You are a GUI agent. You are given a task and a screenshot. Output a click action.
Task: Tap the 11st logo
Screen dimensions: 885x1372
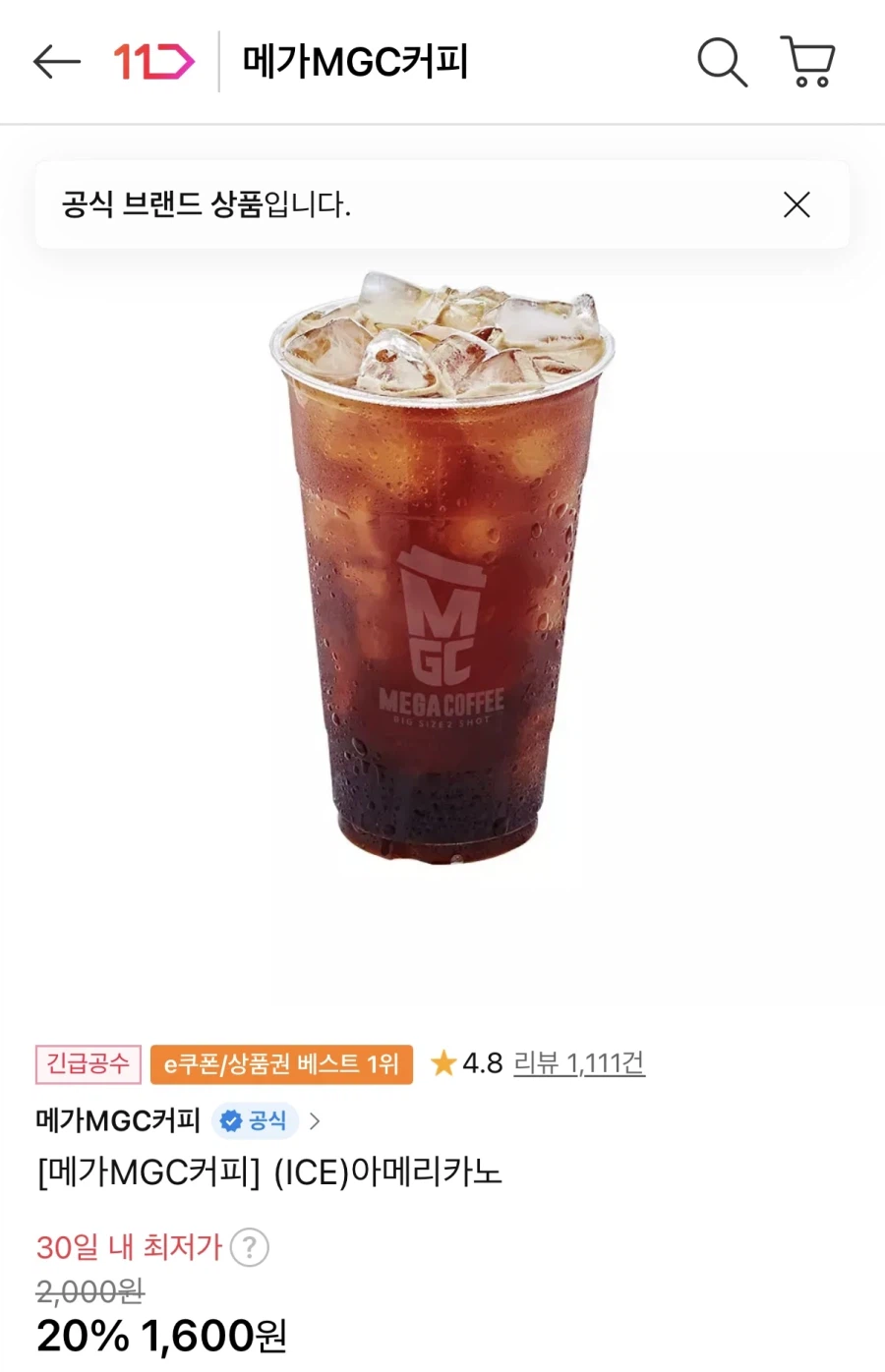(x=144, y=61)
